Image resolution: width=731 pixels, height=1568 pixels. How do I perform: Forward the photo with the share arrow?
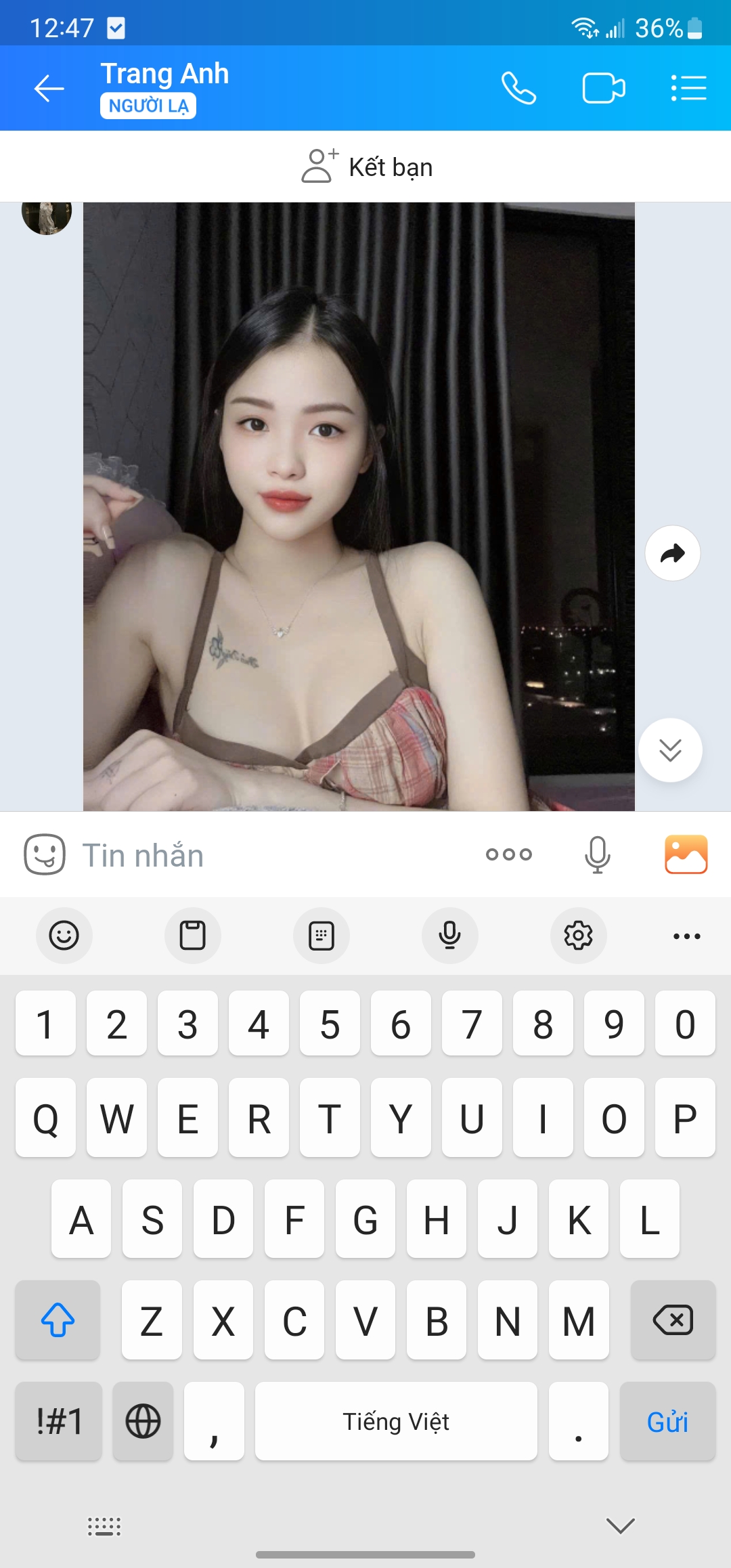[x=672, y=553]
